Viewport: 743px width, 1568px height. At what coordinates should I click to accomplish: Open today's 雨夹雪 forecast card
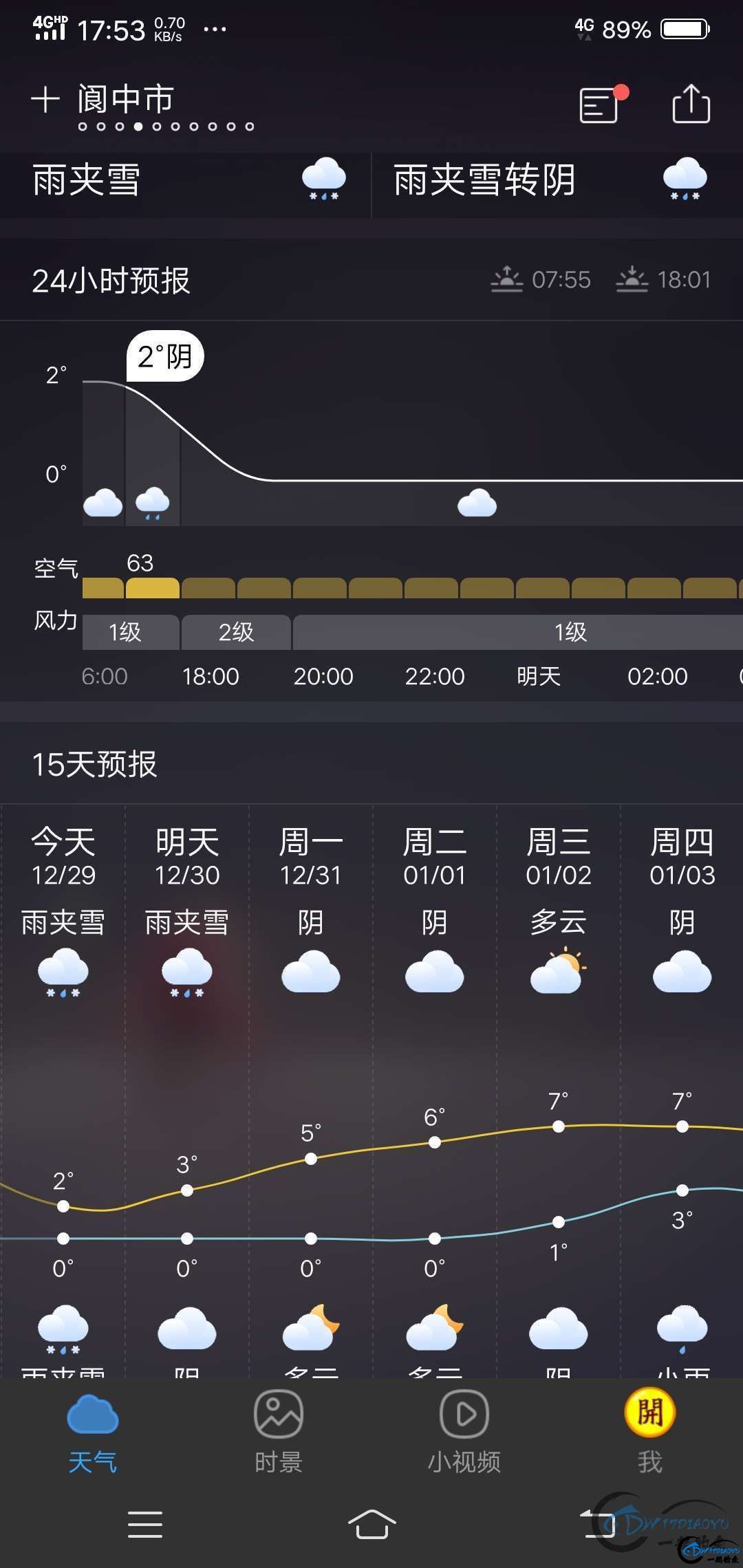click(x=186, y=182)
